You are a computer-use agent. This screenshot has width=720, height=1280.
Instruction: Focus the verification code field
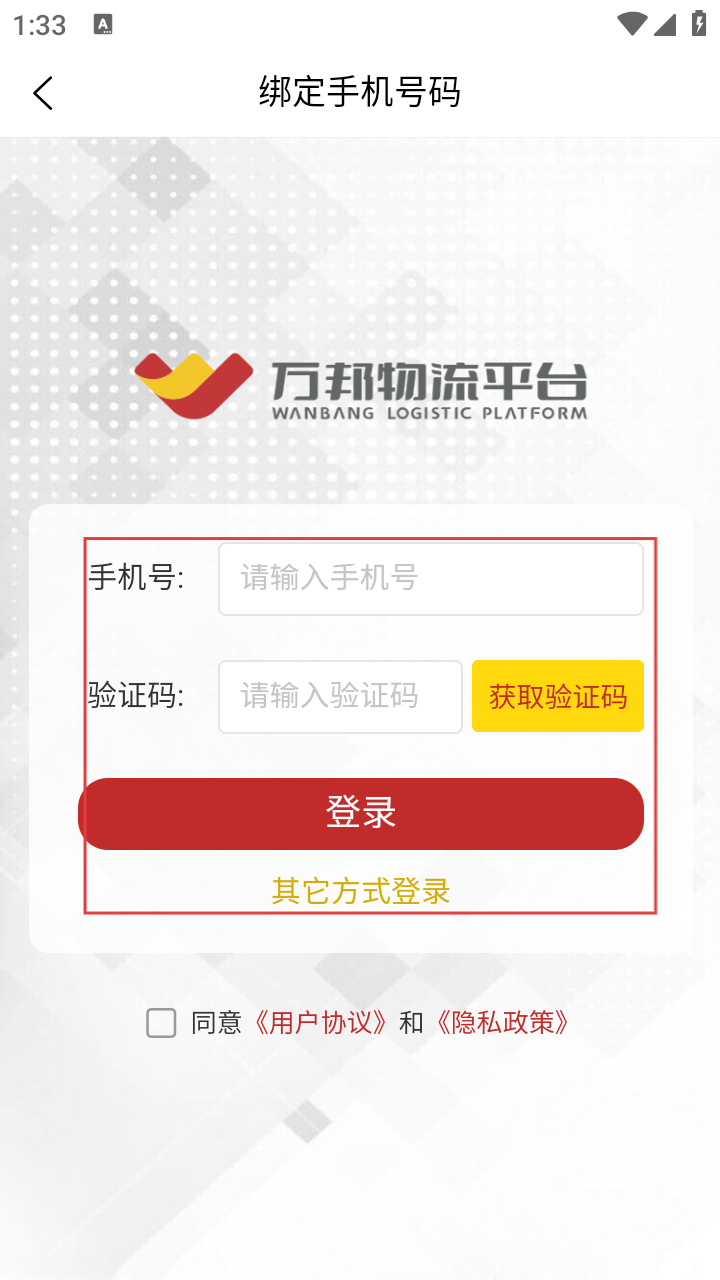tap(340, 696)
